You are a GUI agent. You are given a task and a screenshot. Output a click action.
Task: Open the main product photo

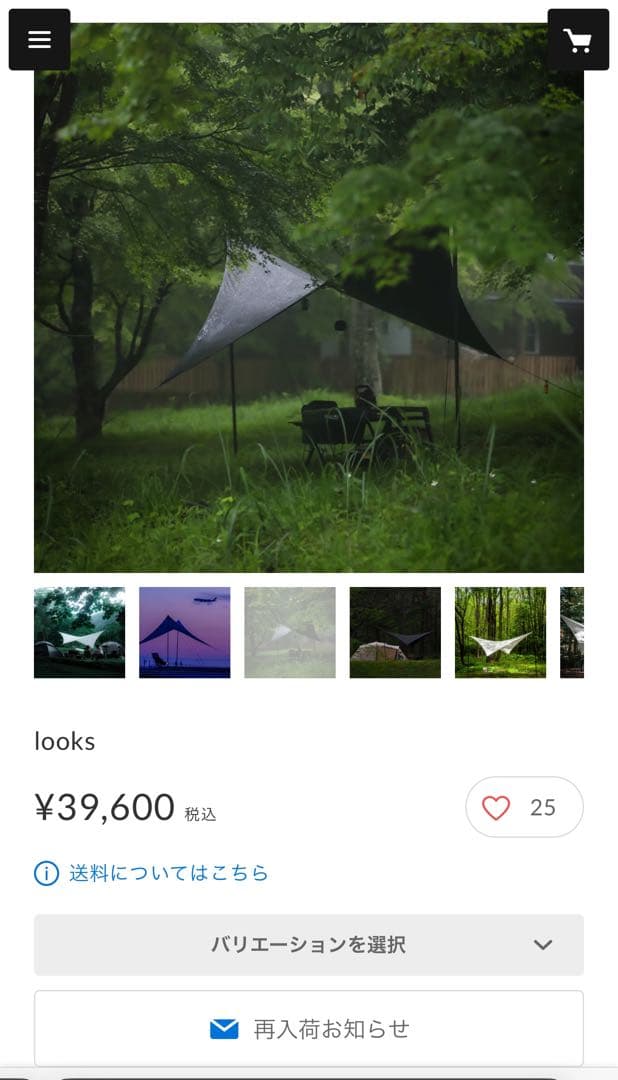point(308,300)
